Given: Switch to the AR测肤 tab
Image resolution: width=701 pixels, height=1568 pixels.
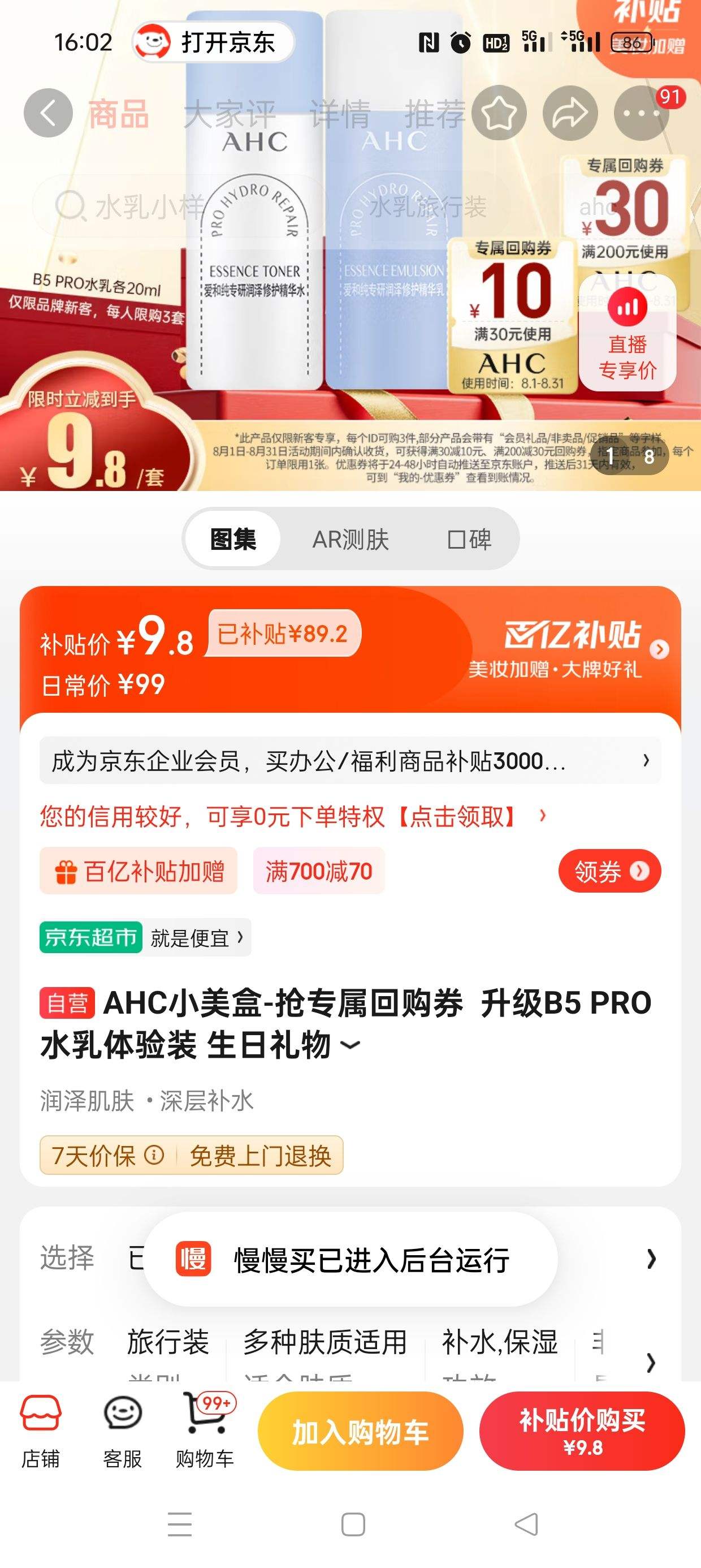Looking at the screenshot, I should [352, 538].
